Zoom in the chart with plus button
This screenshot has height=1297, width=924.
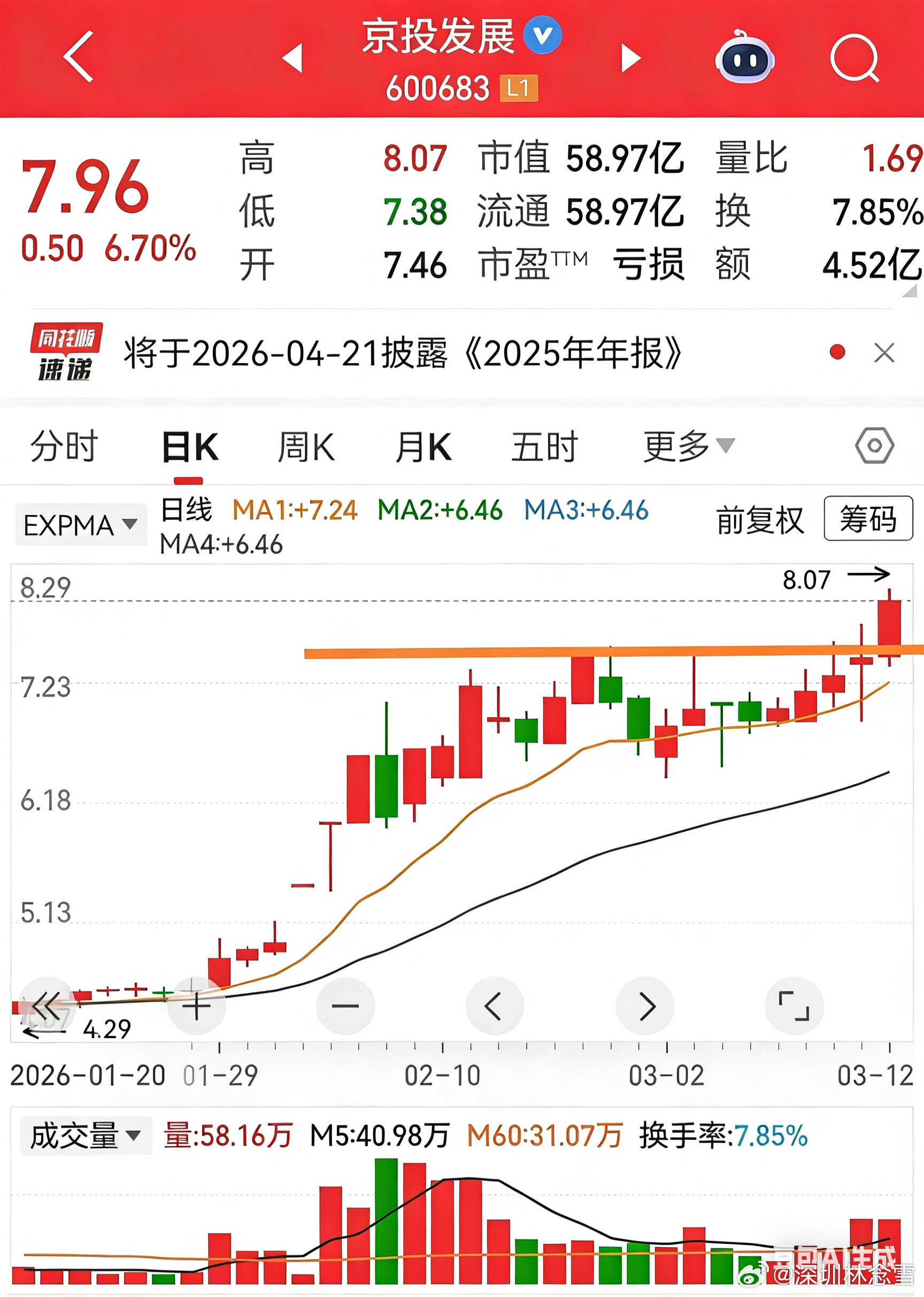(196, 1006)
